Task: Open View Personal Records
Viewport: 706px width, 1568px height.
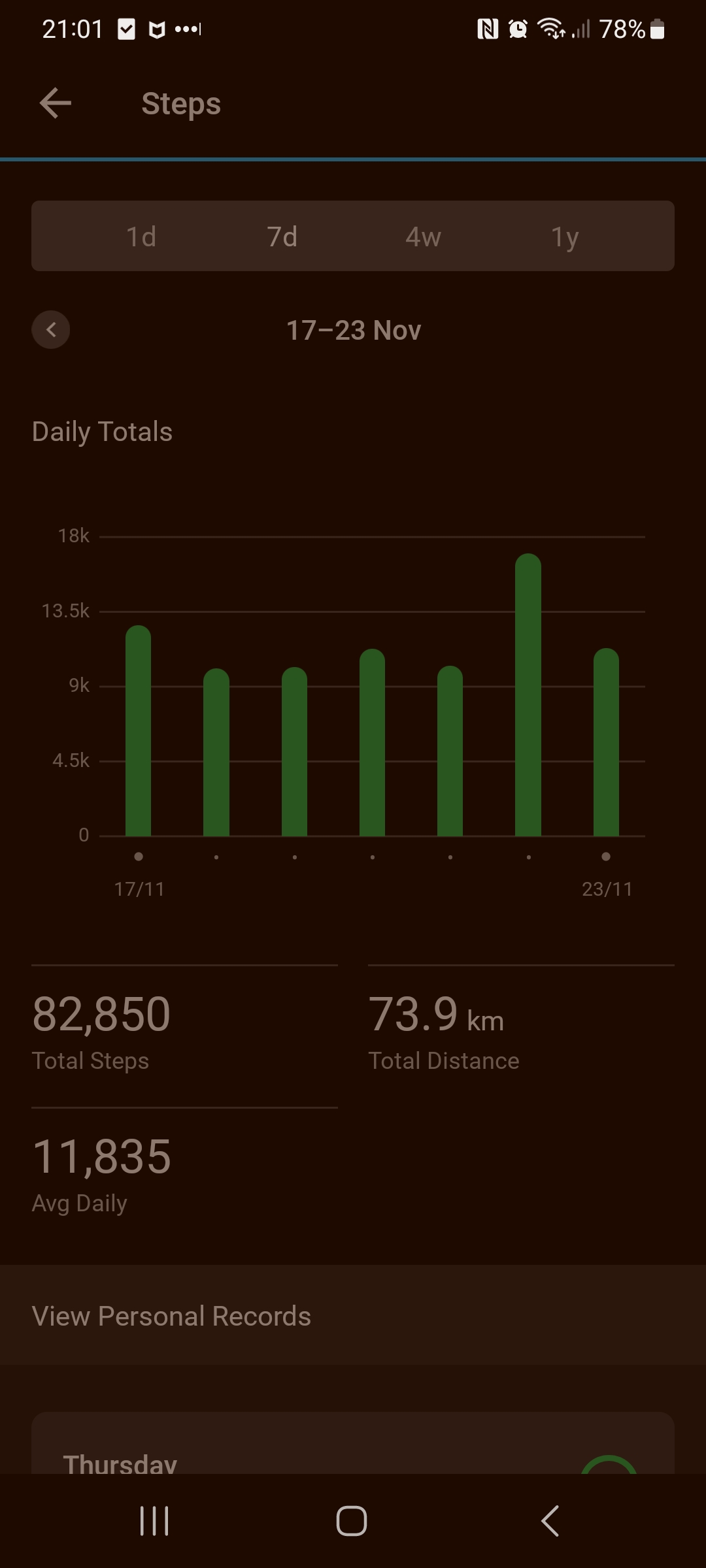Action: 353,1316
